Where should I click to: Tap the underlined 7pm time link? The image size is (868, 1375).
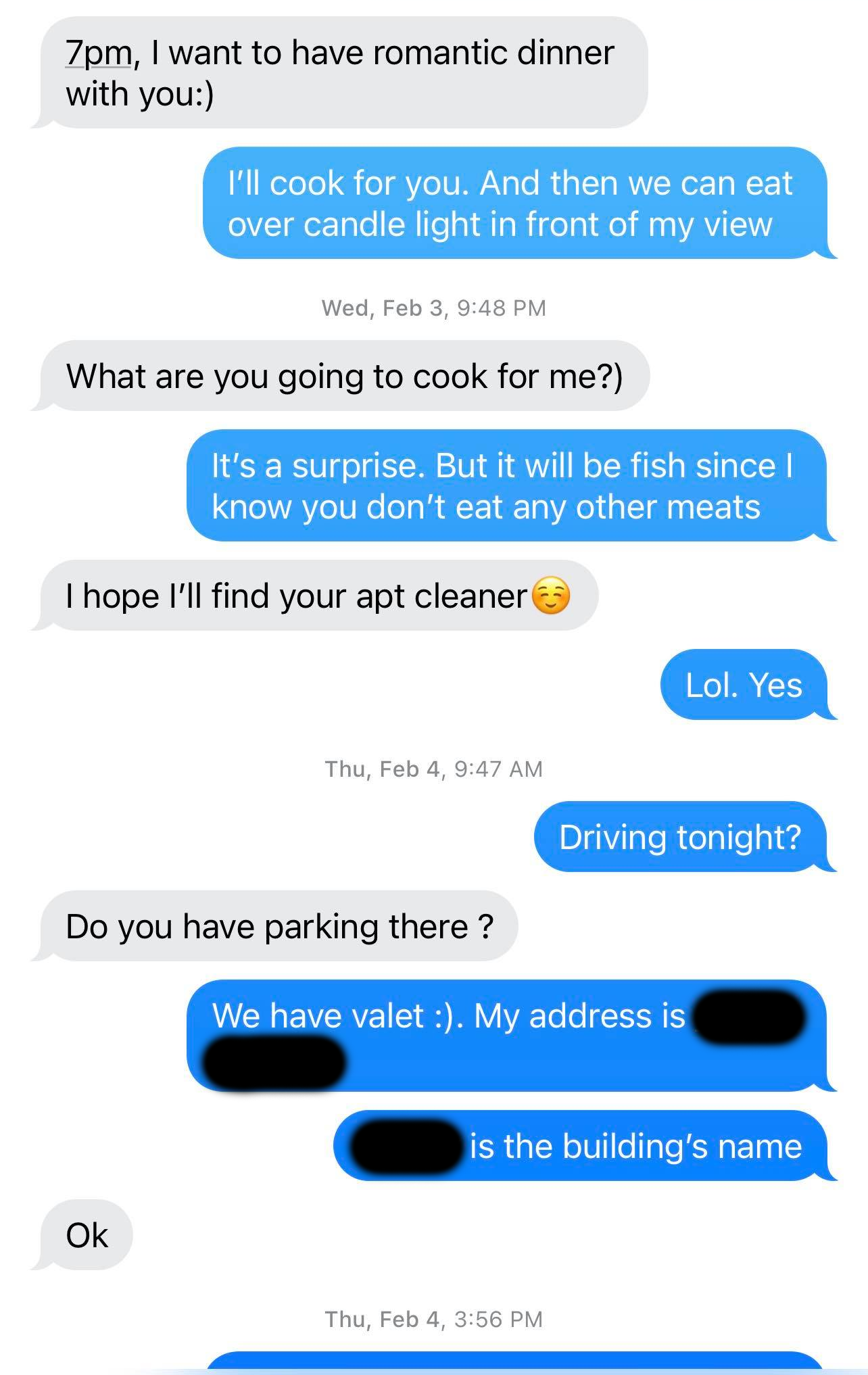tap(99, 53)
